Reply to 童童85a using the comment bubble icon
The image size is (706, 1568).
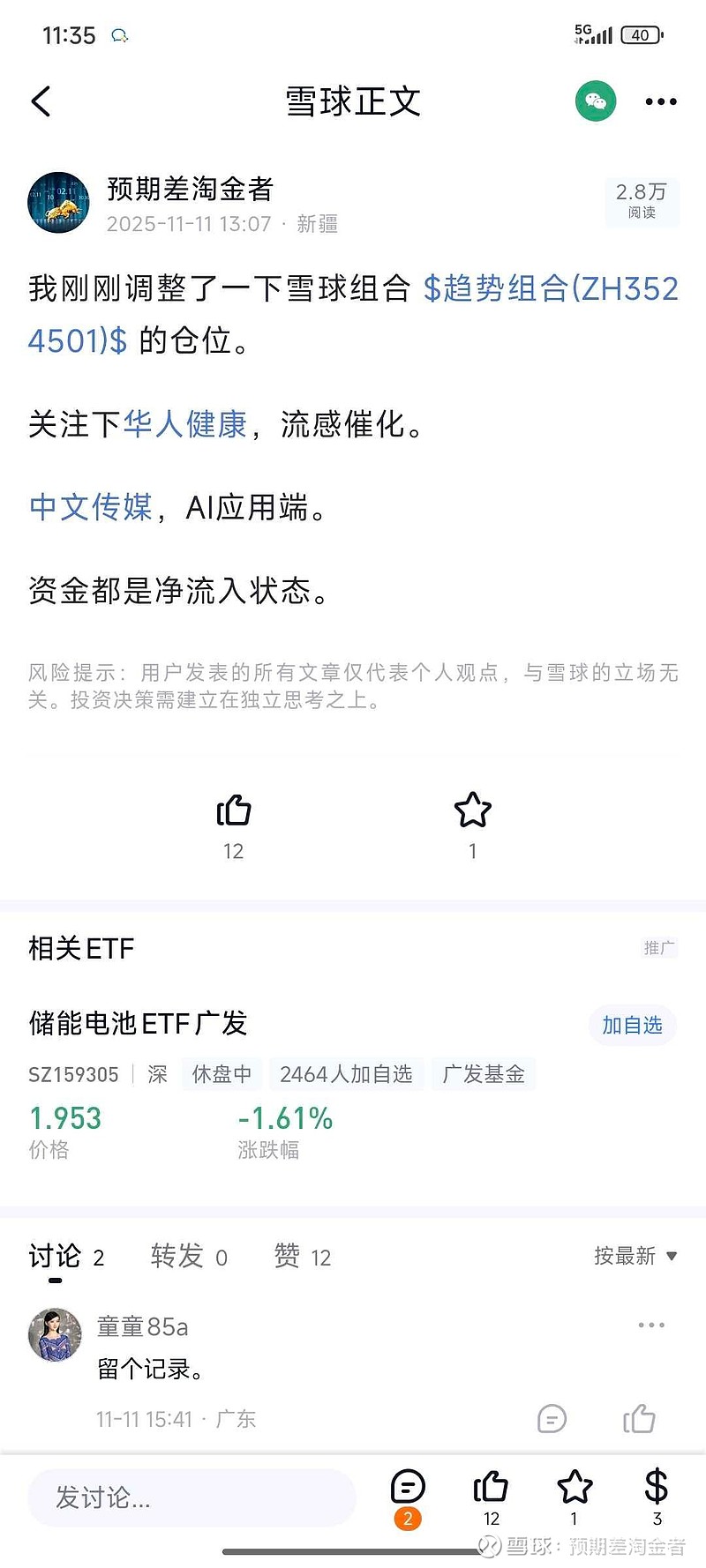(552, 1419)
